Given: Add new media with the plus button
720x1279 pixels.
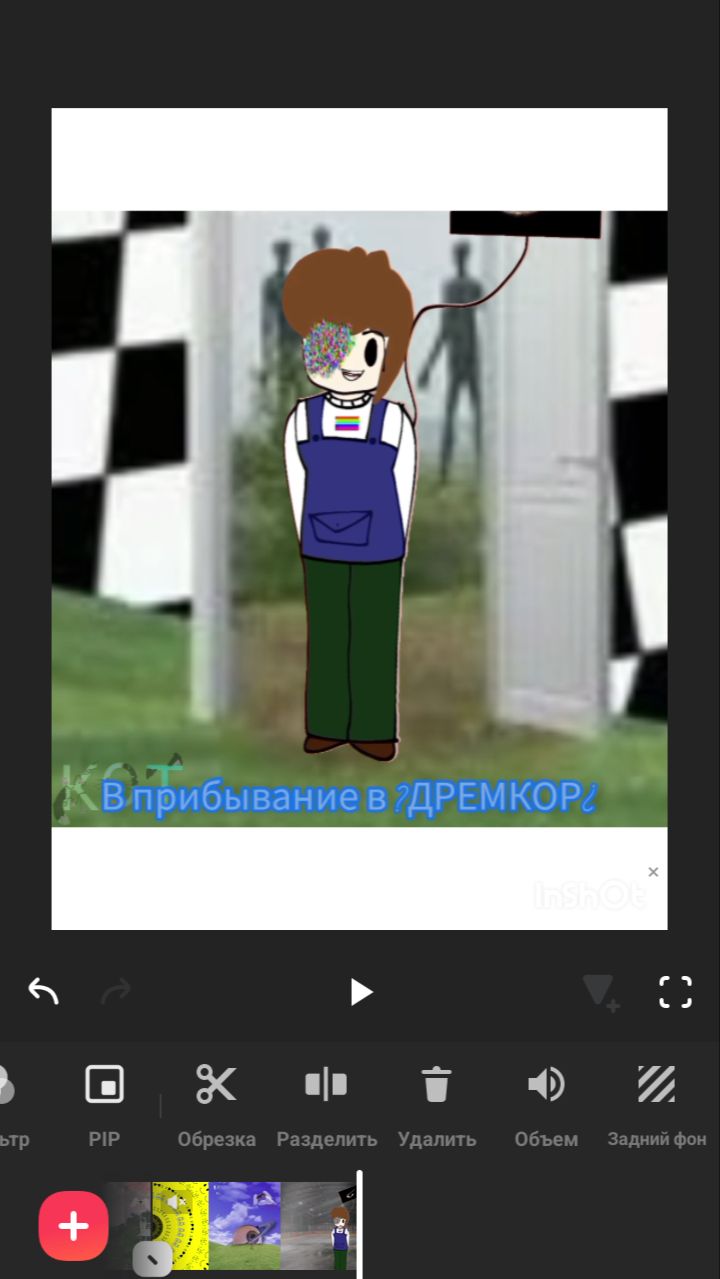Looking at the screenshot, I should coord(73,1226).
